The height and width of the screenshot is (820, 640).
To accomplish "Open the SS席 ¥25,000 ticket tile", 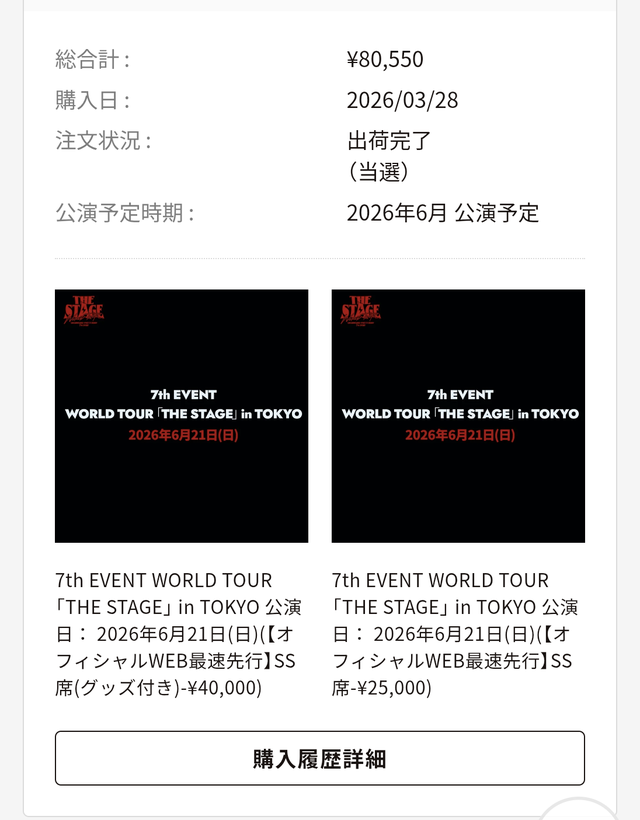I will point(458,416).
